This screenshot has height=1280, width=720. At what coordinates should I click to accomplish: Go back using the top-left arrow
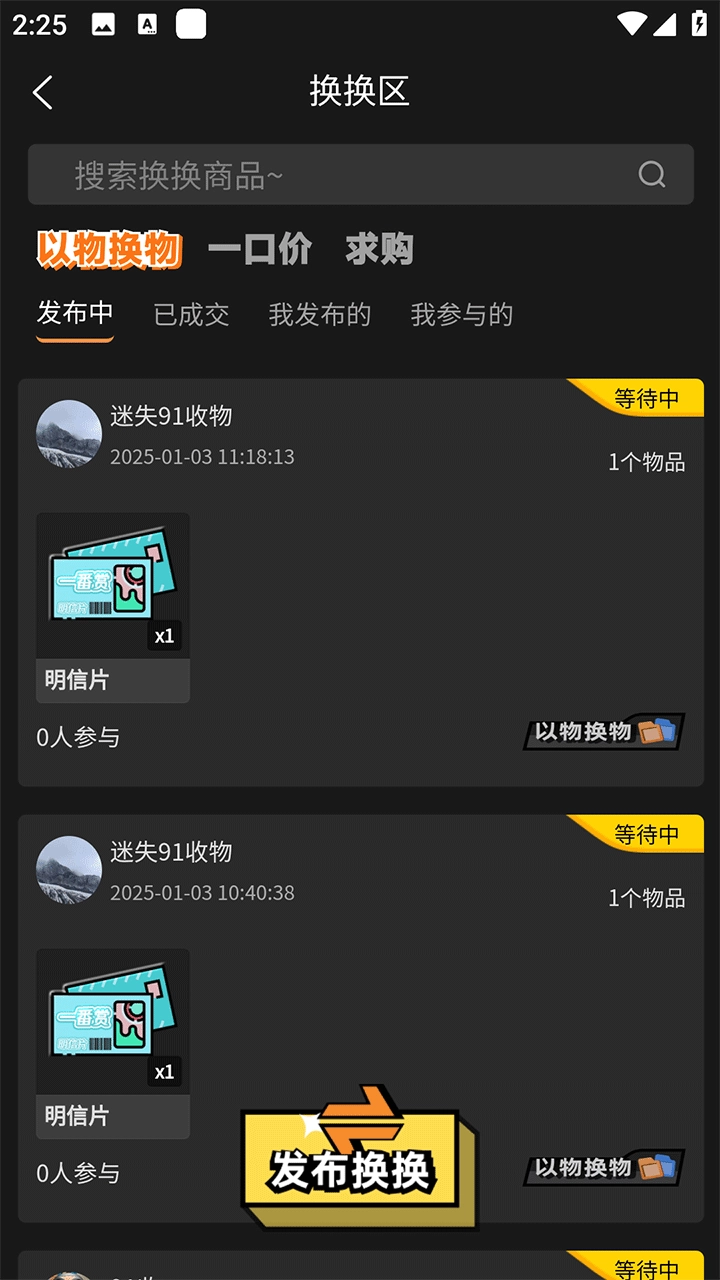tap(42, 92)
